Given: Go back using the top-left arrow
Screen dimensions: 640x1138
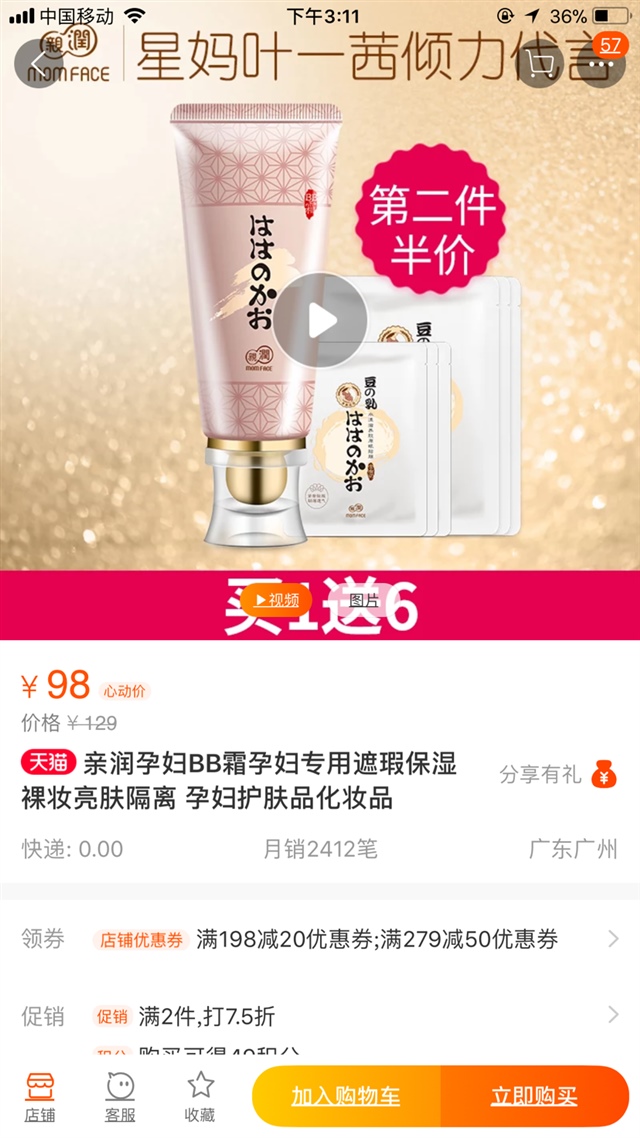Looking at the screenshot, I should coord(38,62).
